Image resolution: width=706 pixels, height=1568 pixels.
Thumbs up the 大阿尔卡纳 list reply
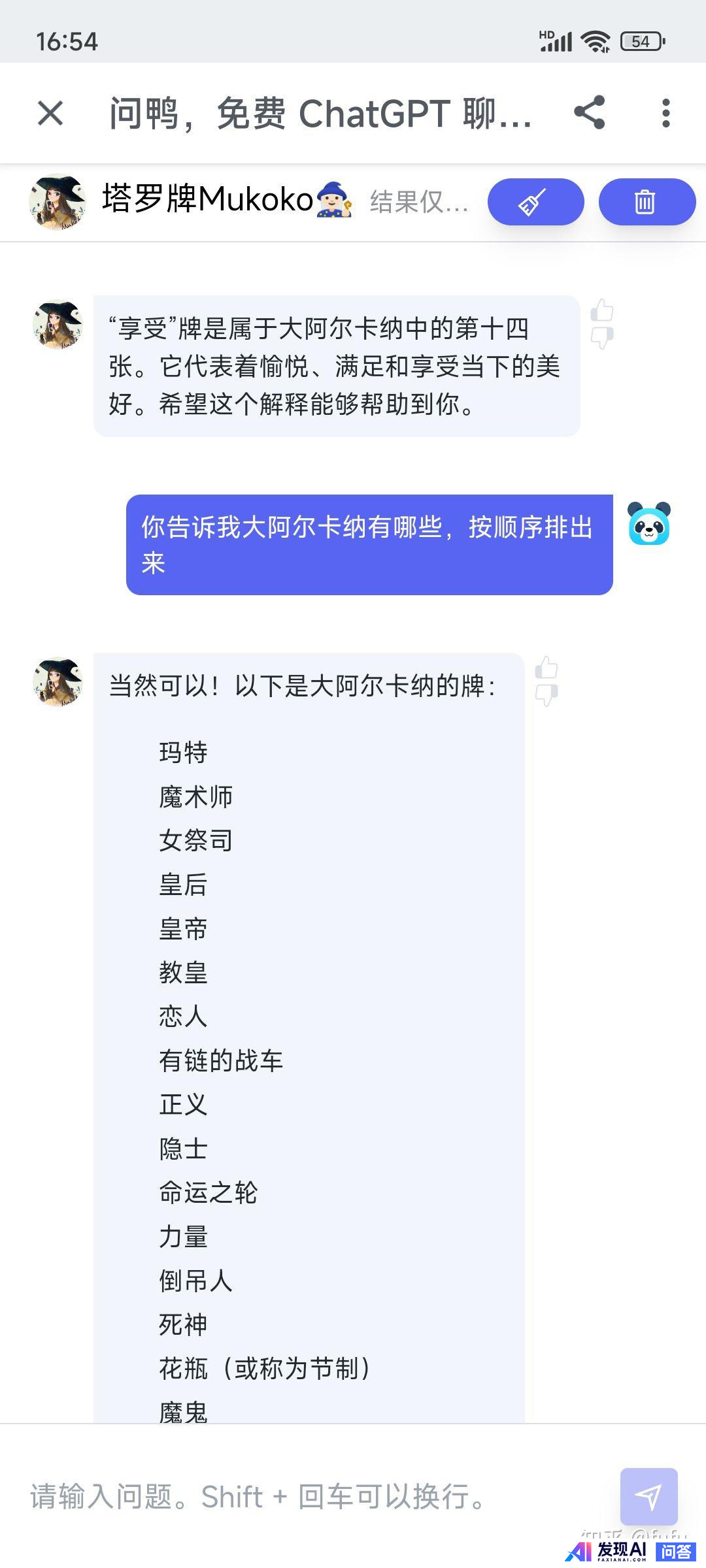[x=546, y=668]
